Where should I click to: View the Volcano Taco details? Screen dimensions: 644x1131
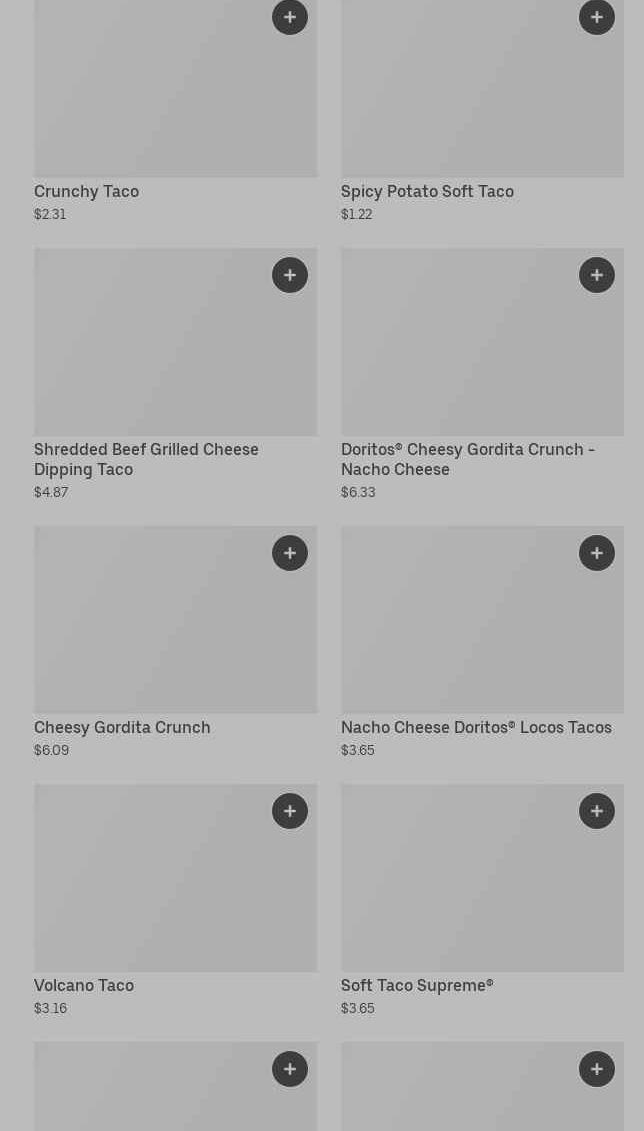(x=150, y=890)
